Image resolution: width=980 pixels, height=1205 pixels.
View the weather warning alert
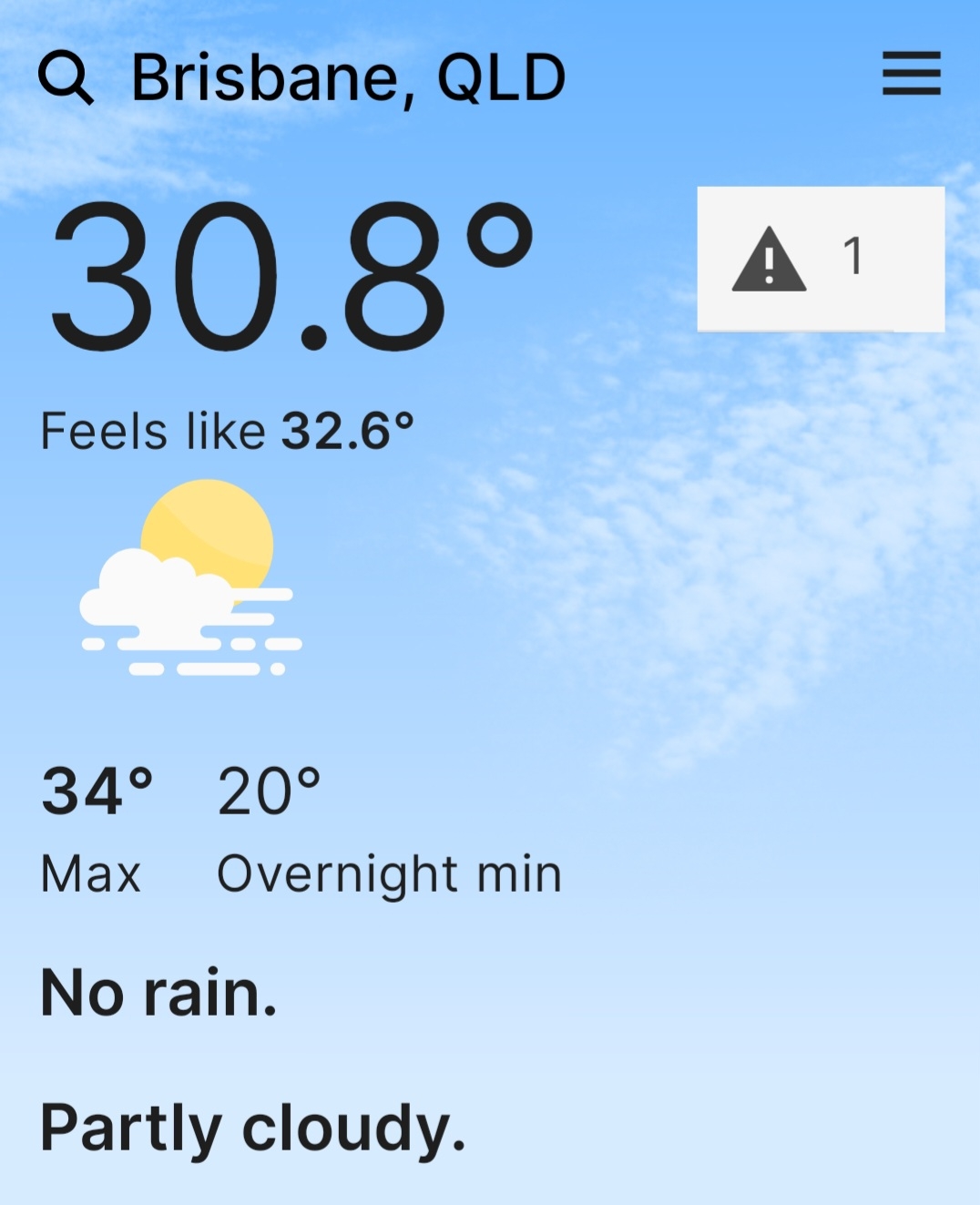820,259
